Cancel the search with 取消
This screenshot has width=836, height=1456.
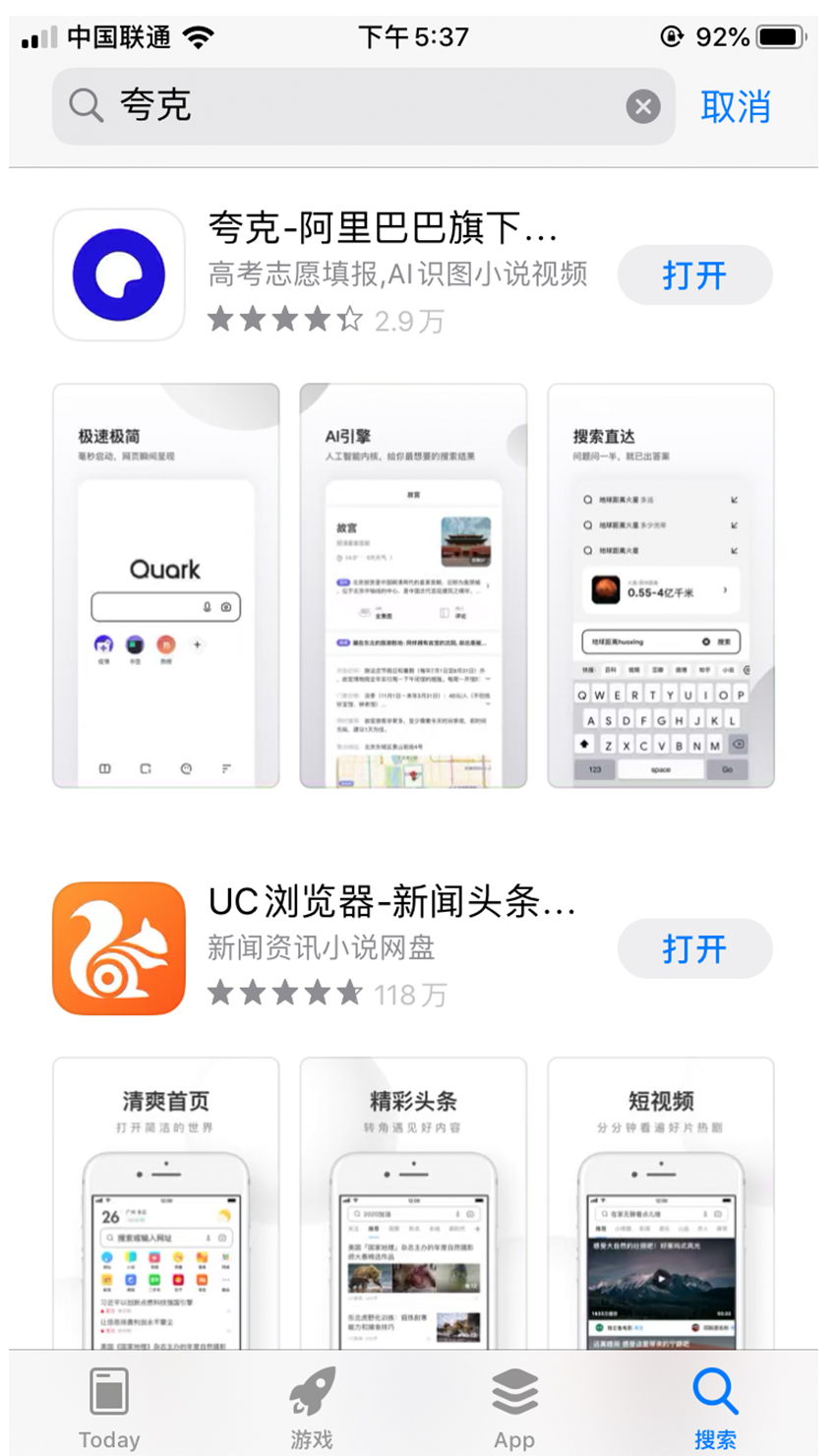coord(735,106)
